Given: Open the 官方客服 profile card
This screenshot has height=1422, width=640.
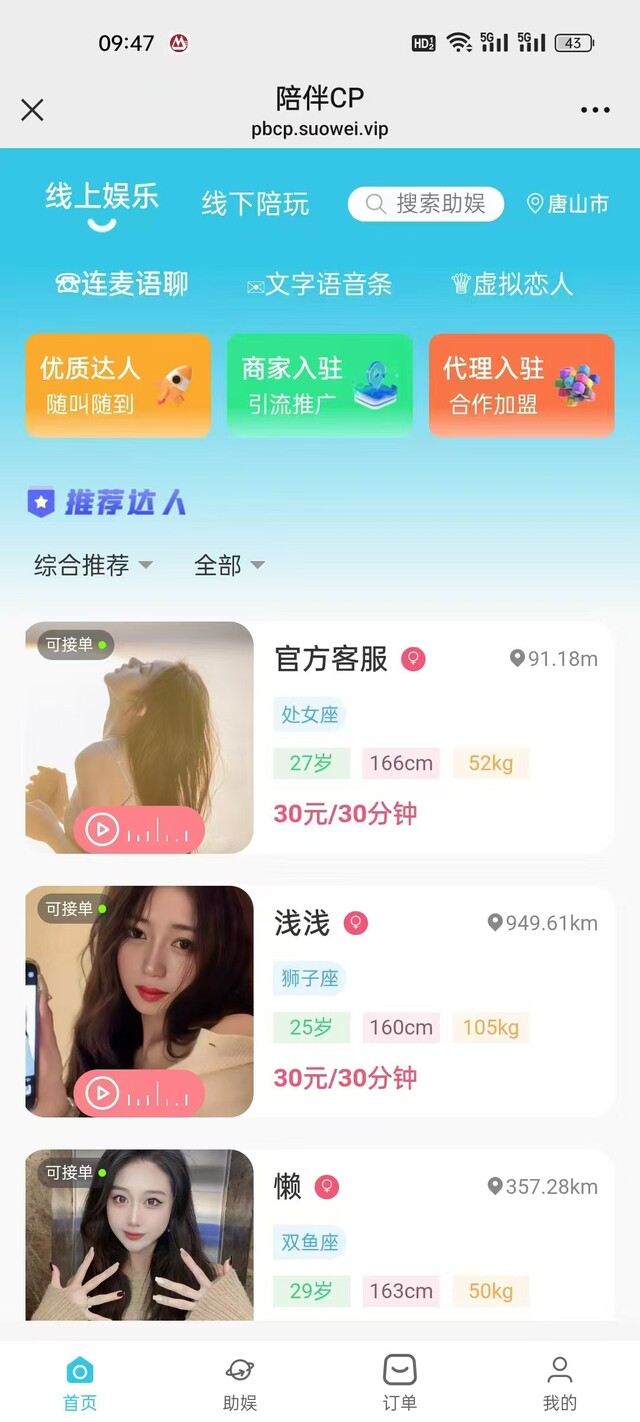Looking at the screenshot, I should tap(430, 738).
